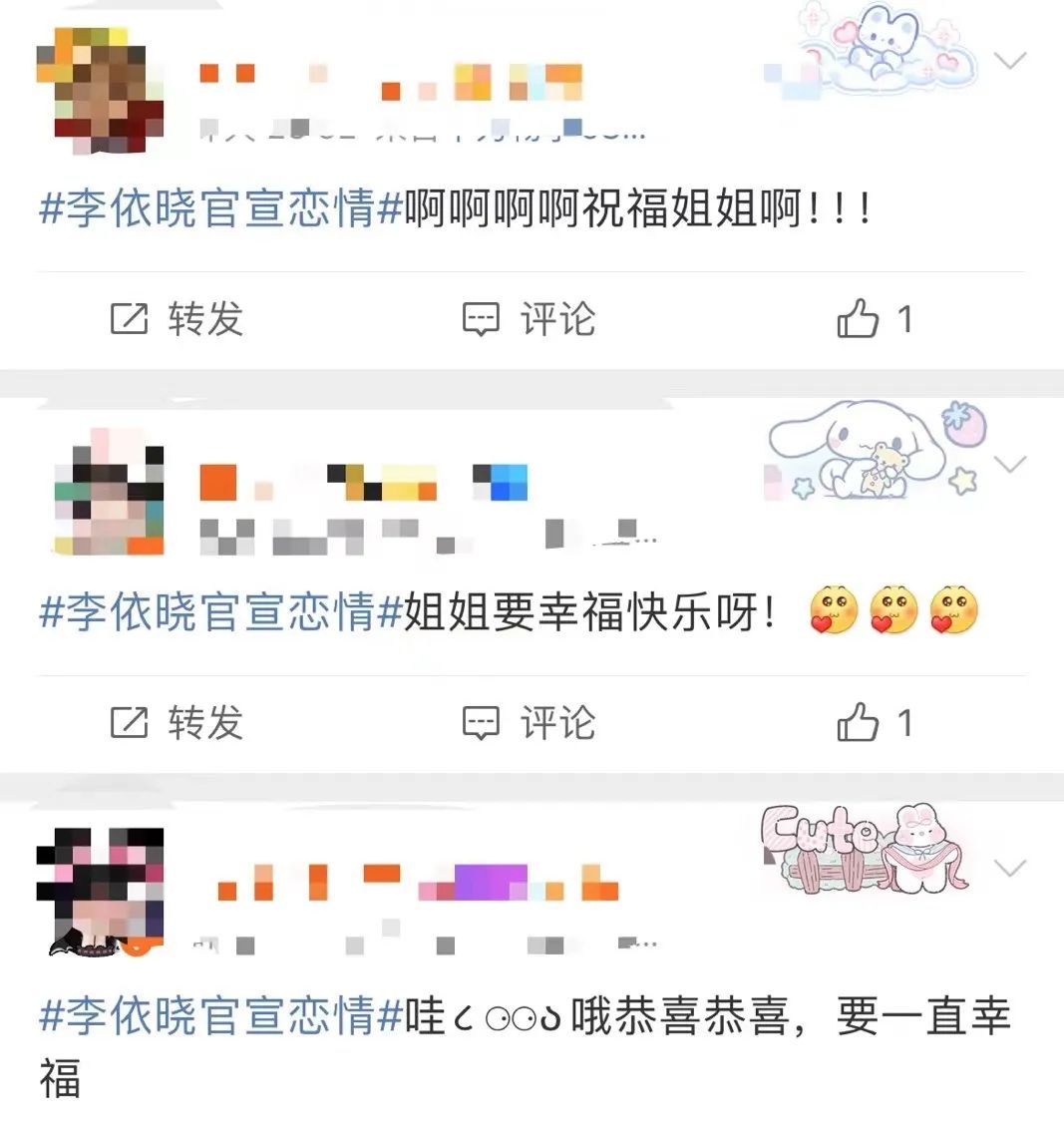Comment on the 祝福姐姐啊 post
The width and height of the screenshot is (1064, 1136).
[x=530, y=319]
